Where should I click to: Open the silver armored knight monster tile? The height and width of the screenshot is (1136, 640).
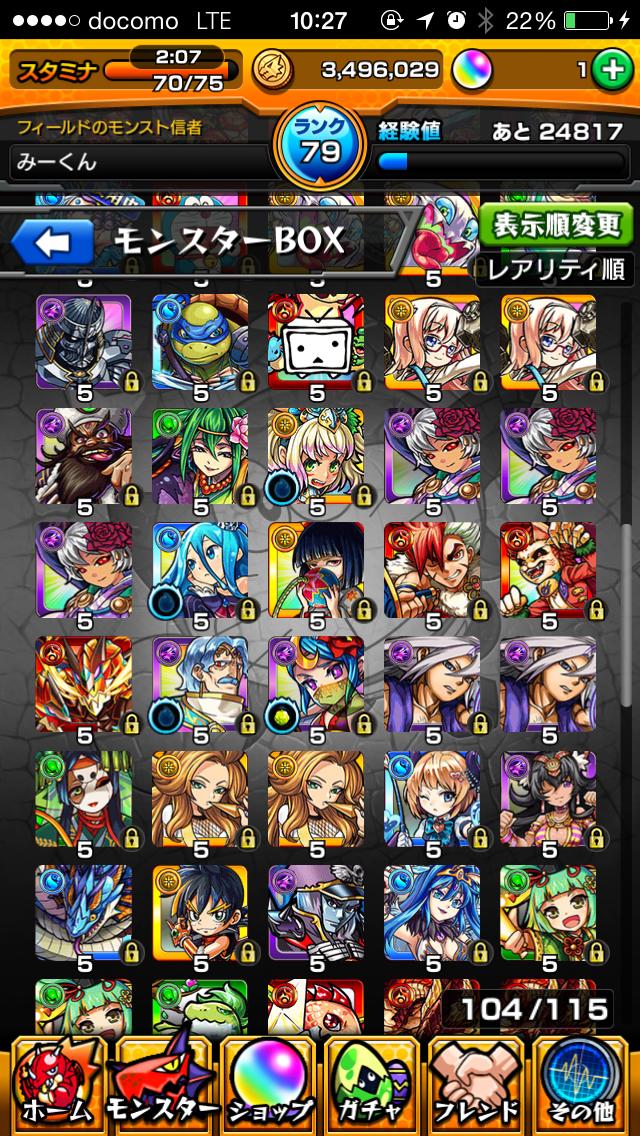tap(84, 342)
